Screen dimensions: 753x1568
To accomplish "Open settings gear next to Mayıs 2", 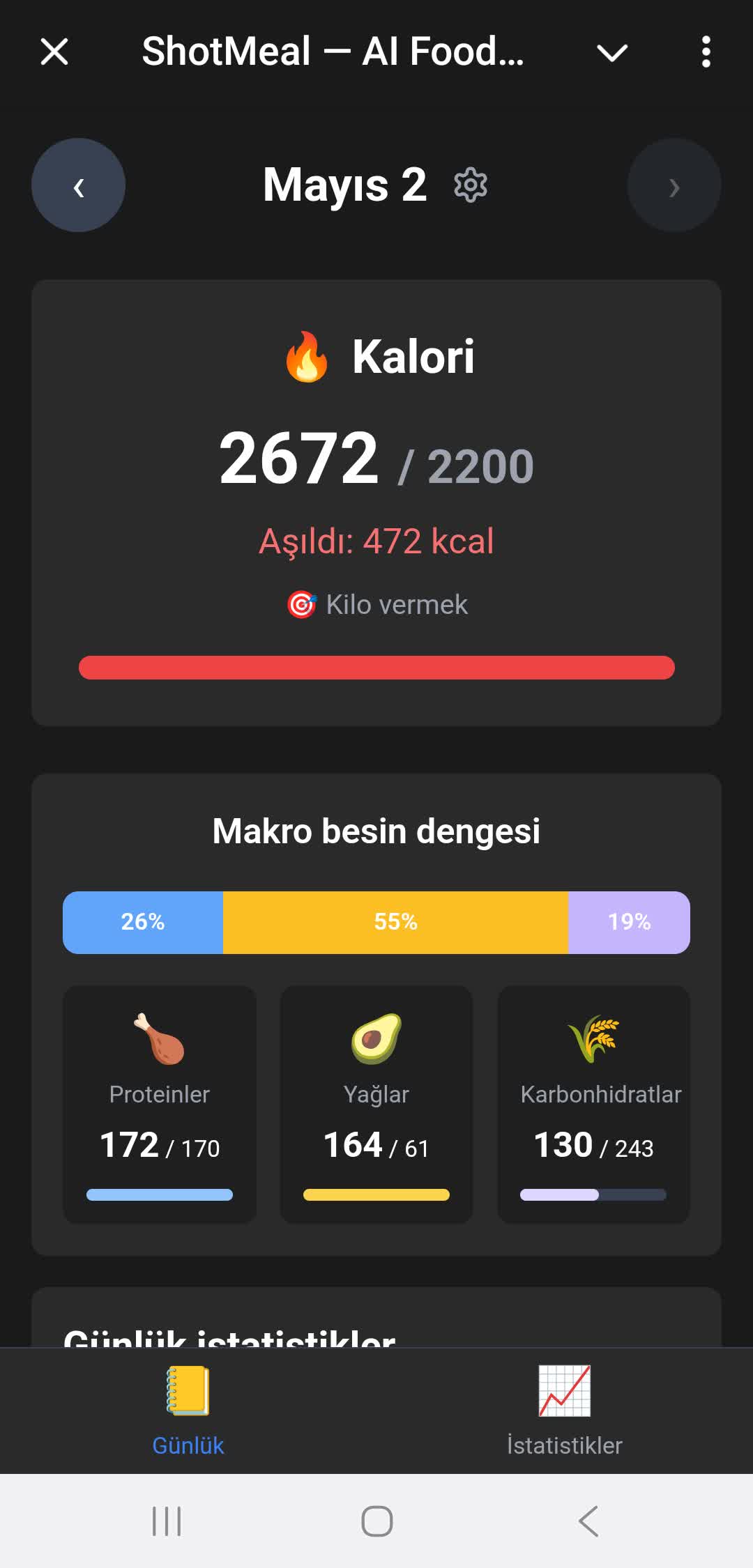I will pos(471,185).
